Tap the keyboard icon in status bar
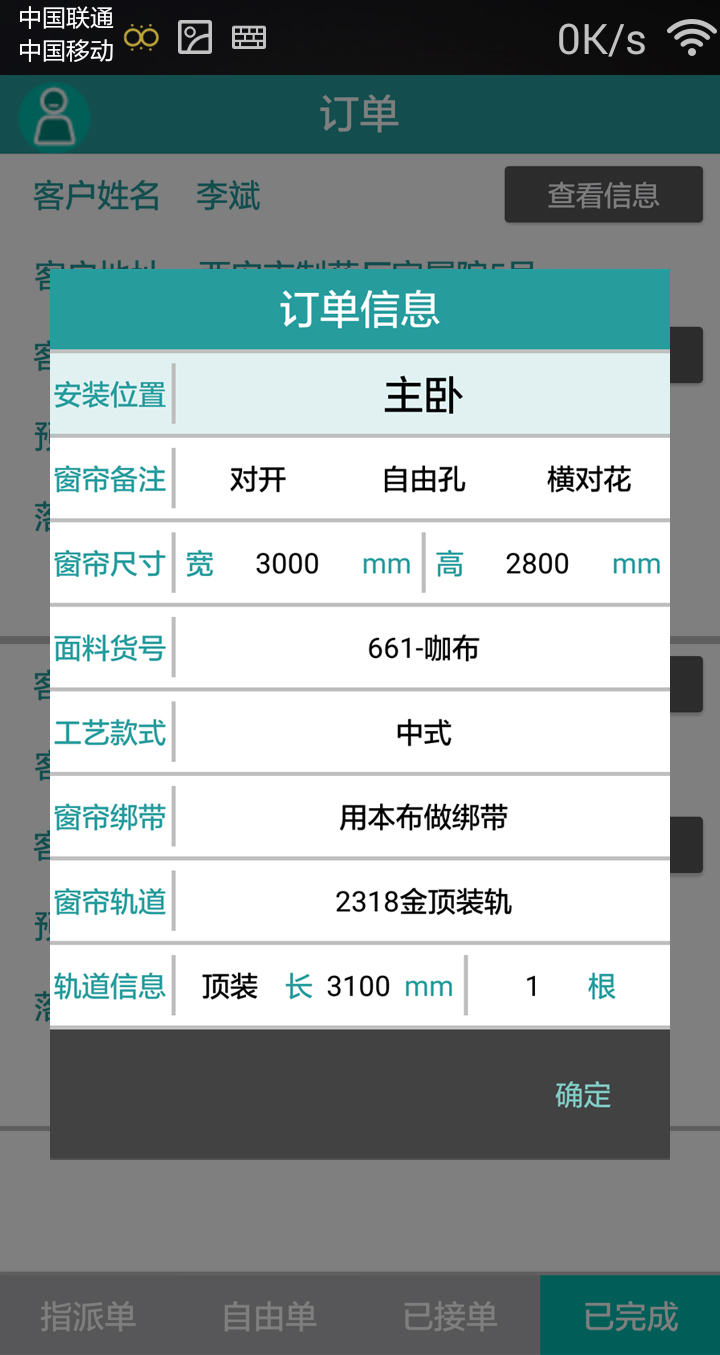Image resolution: width=720 pixels, height=1355 pixels. [248, 37]
